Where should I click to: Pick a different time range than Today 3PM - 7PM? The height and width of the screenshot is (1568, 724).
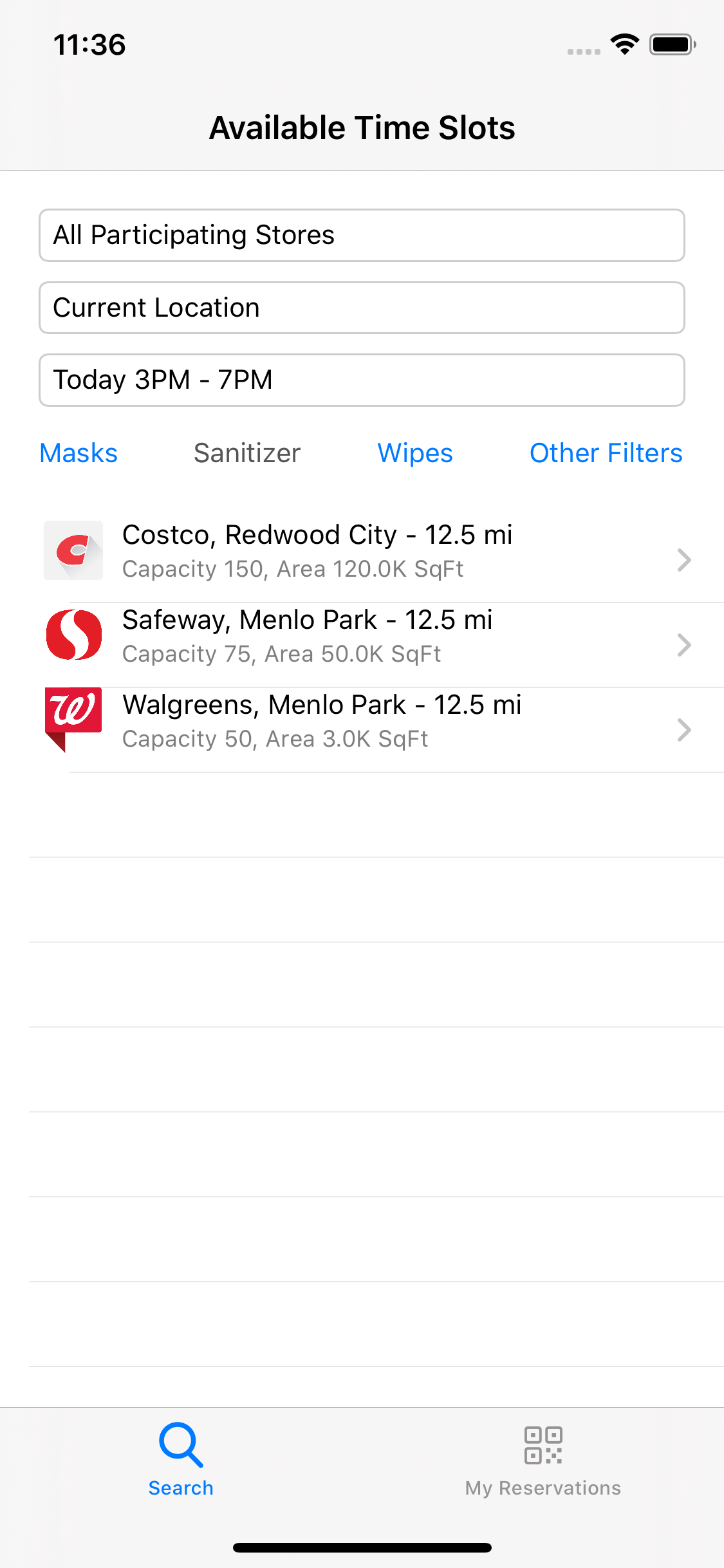(x=362, y=380)
